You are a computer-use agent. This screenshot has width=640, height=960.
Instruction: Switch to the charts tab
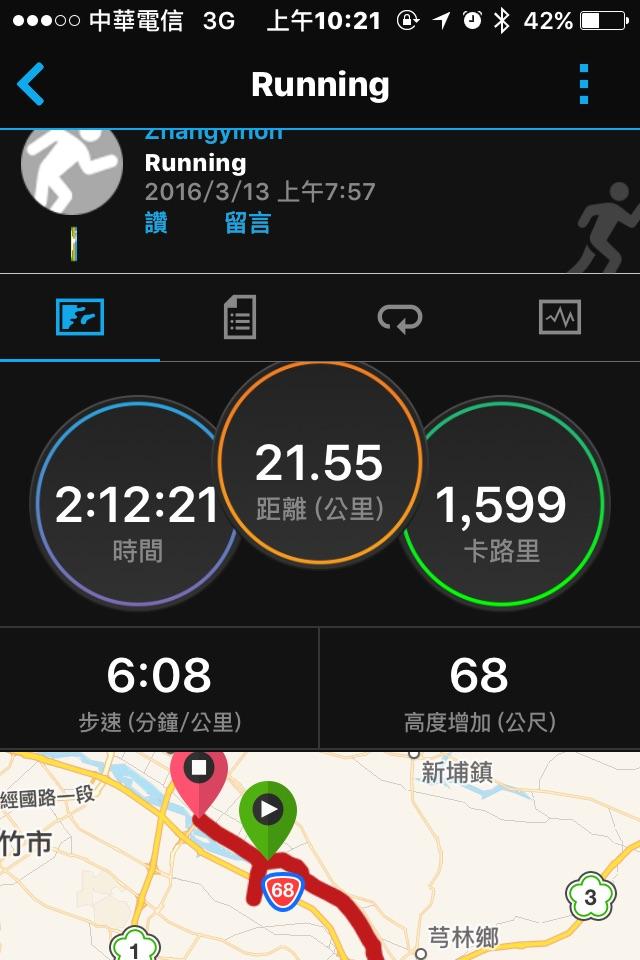559,318
